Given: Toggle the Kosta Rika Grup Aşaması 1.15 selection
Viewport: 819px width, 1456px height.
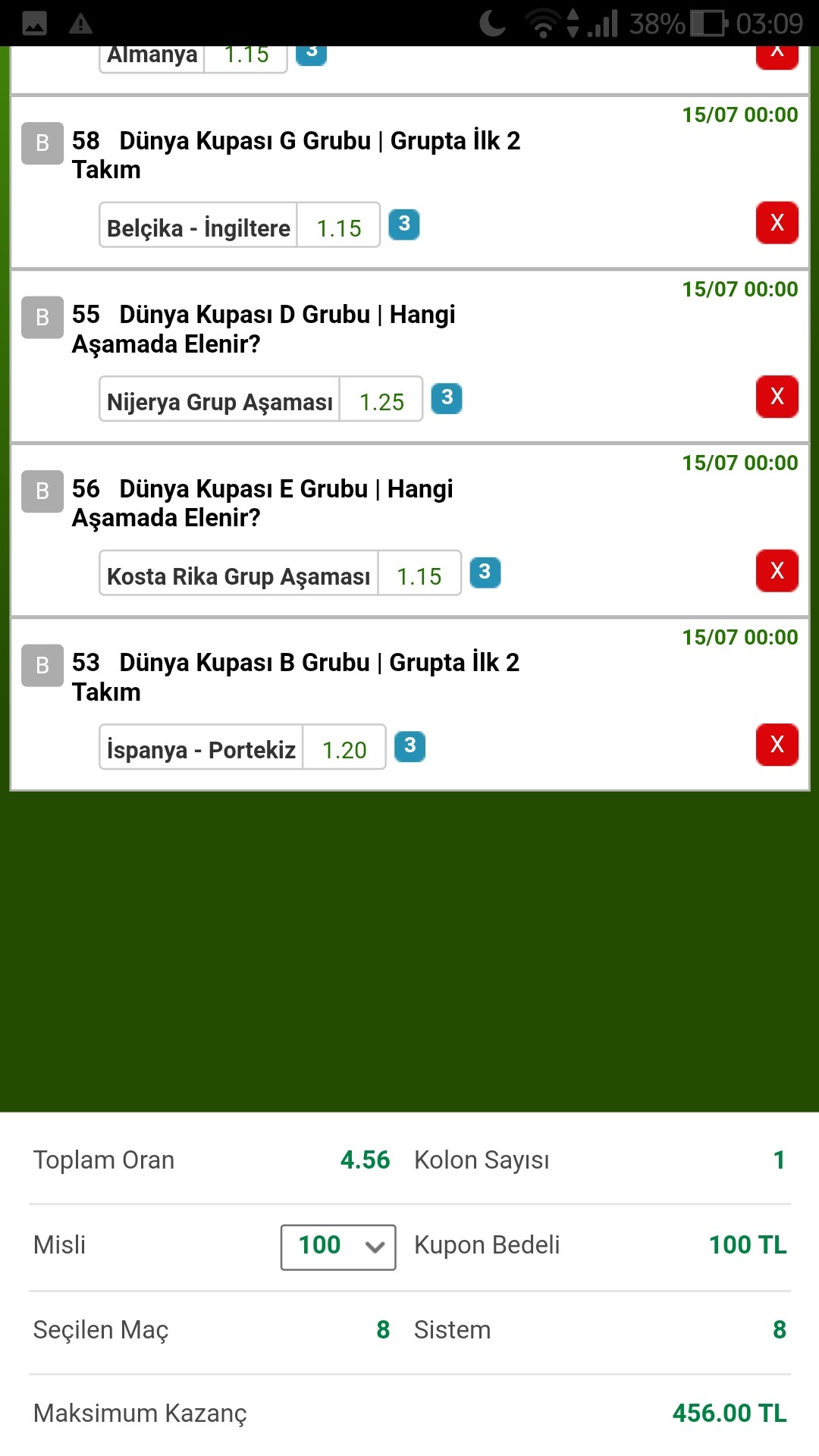Looking at the screenshot, I should pyautogui.click(x=281, y=574).
